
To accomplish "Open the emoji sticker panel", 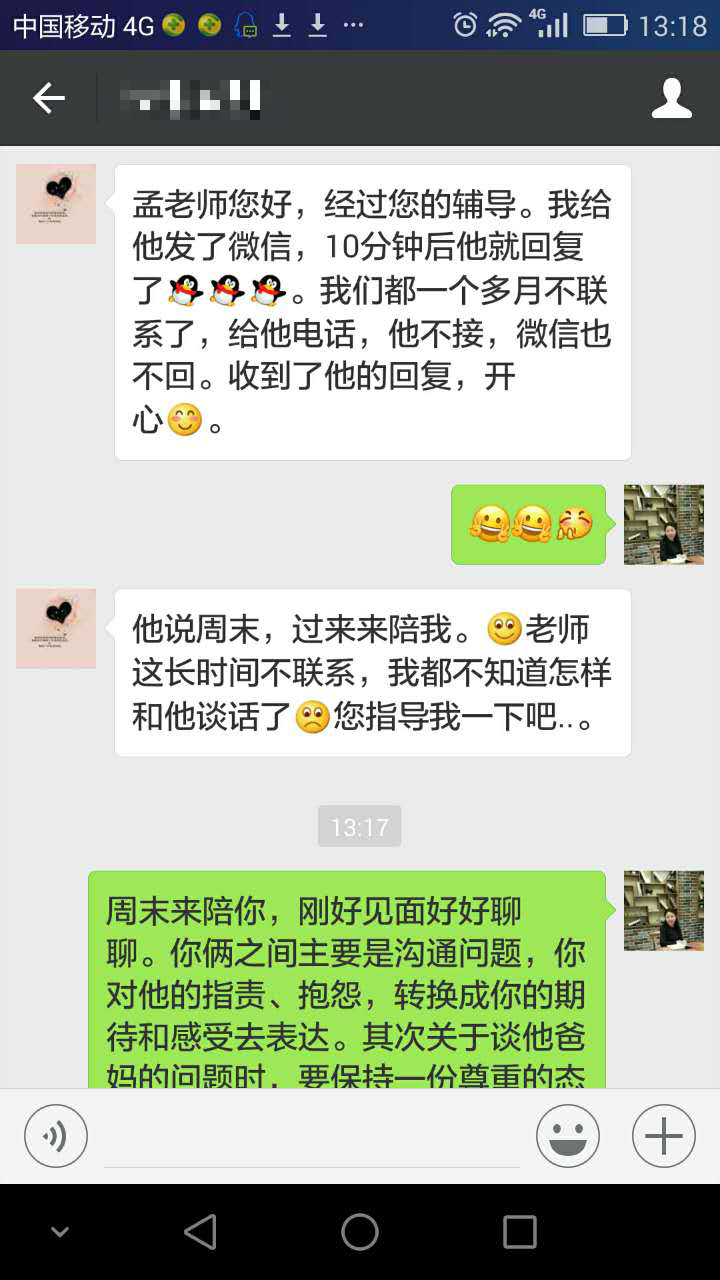I will (567, 1136).
